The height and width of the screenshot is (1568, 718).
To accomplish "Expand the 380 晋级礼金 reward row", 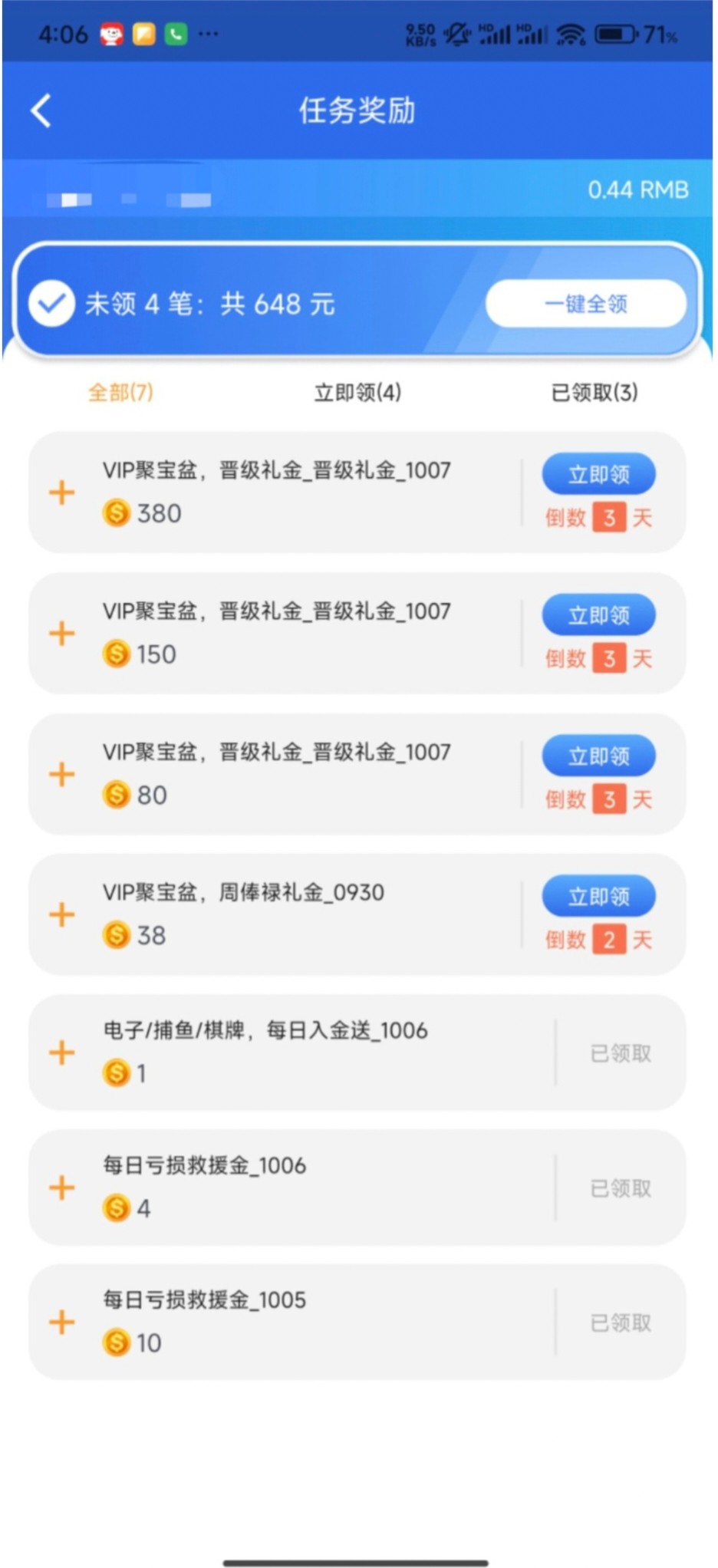I will [62, 492].
